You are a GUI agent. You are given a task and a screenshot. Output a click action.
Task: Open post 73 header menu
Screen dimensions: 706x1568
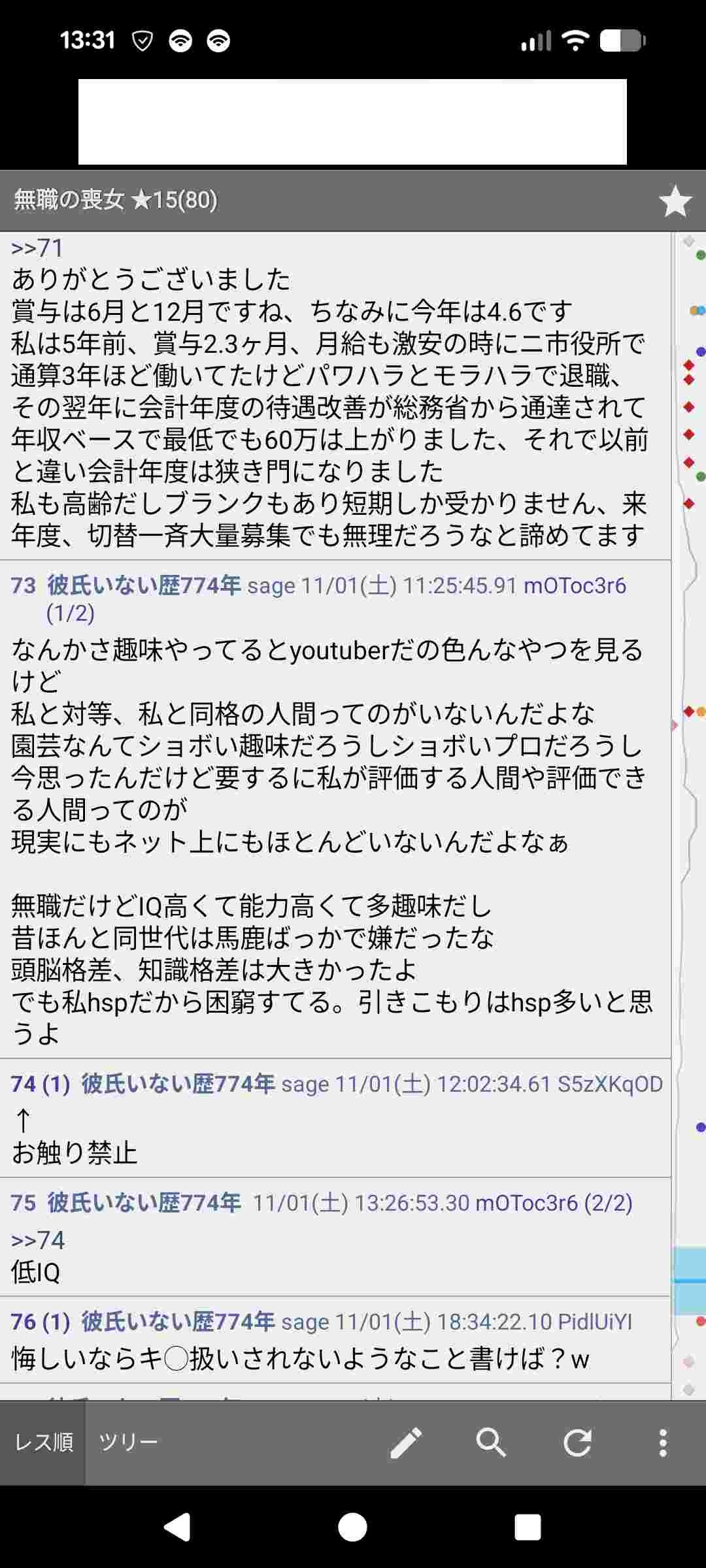pyautogui.click(x=23, y=585)
